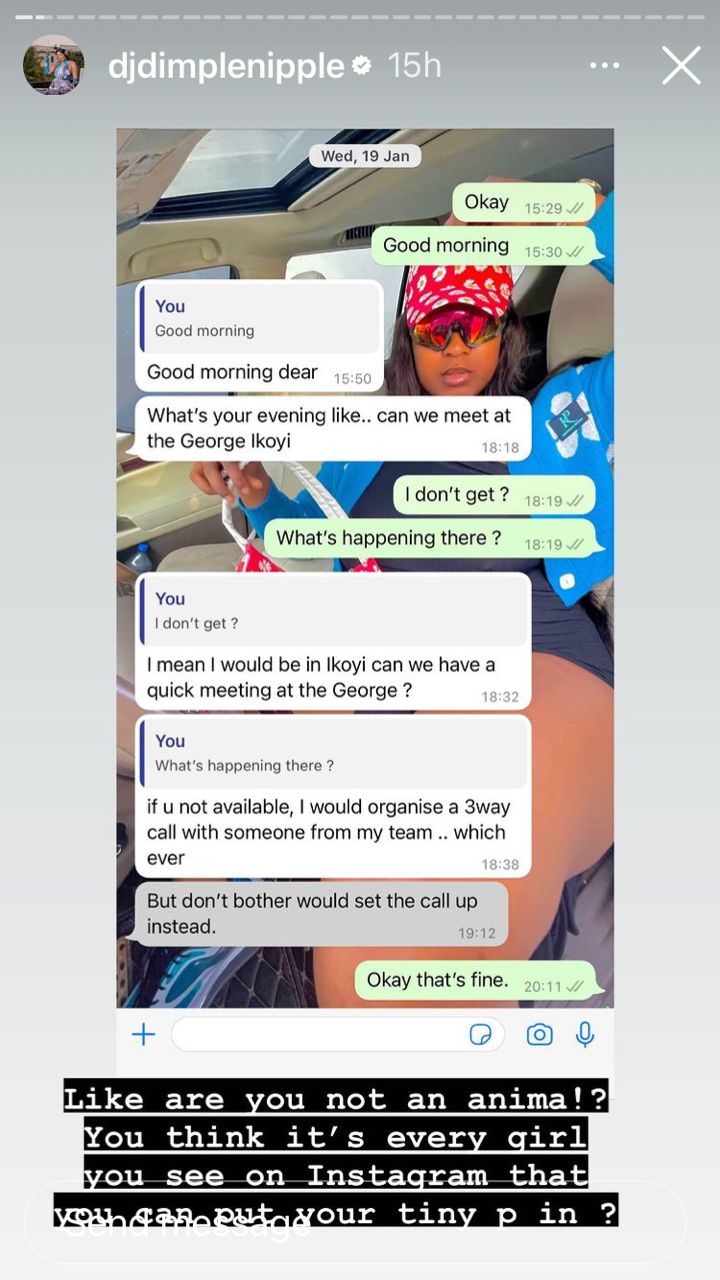The height and width of the screenshot is (1280, 720).
Task: Tap the djdimplenipple username
Action: [226, 66]
